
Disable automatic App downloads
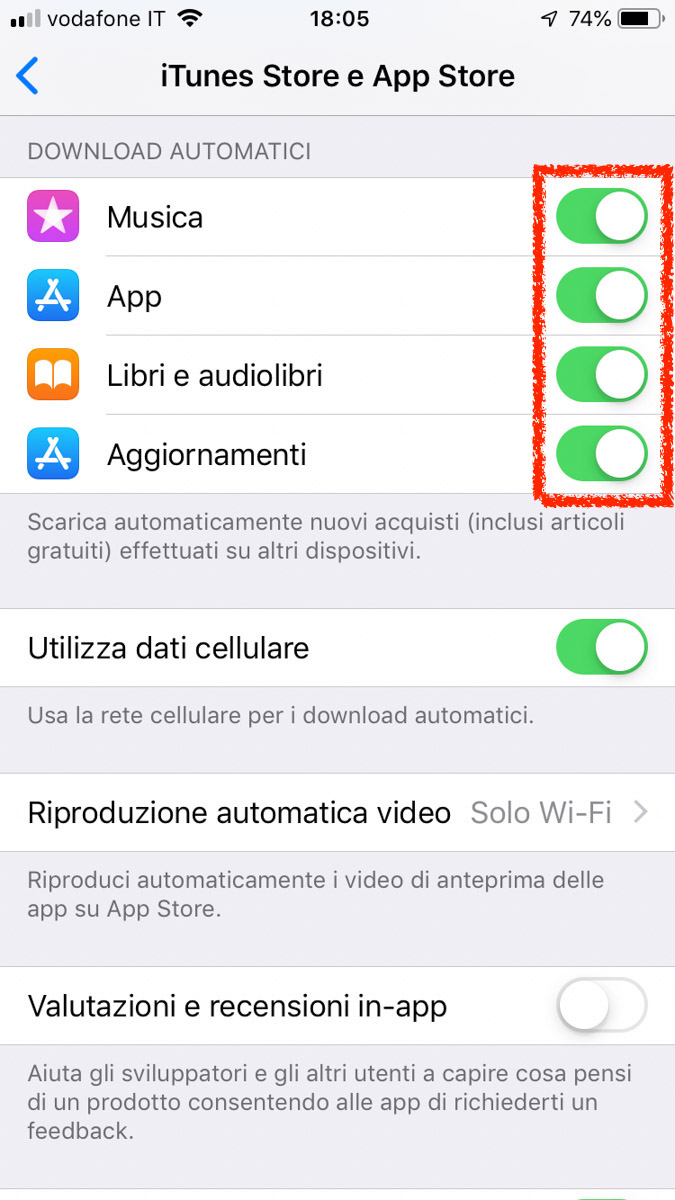601,295
